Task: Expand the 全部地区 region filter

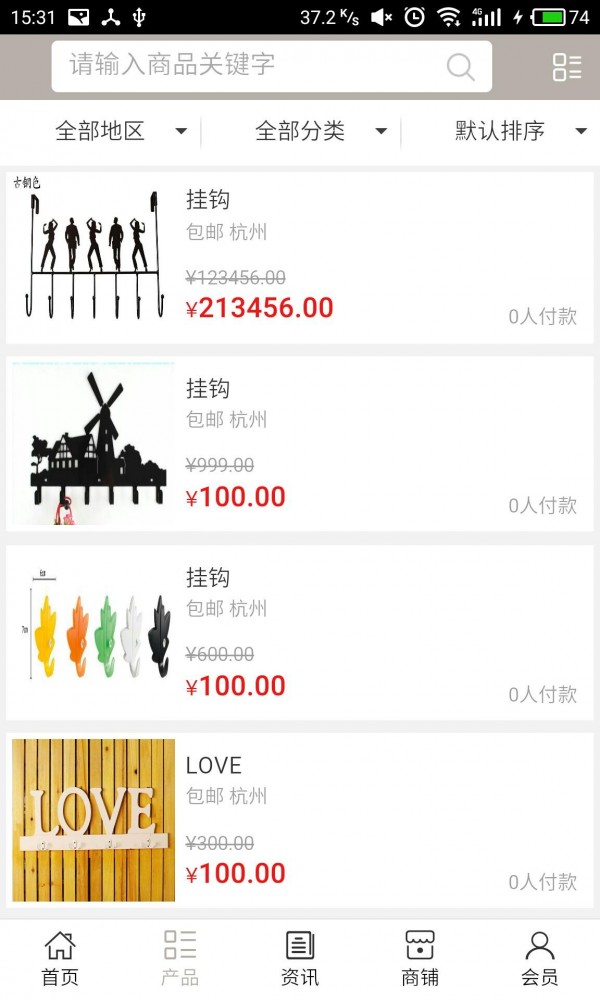Action: (120, 131)
